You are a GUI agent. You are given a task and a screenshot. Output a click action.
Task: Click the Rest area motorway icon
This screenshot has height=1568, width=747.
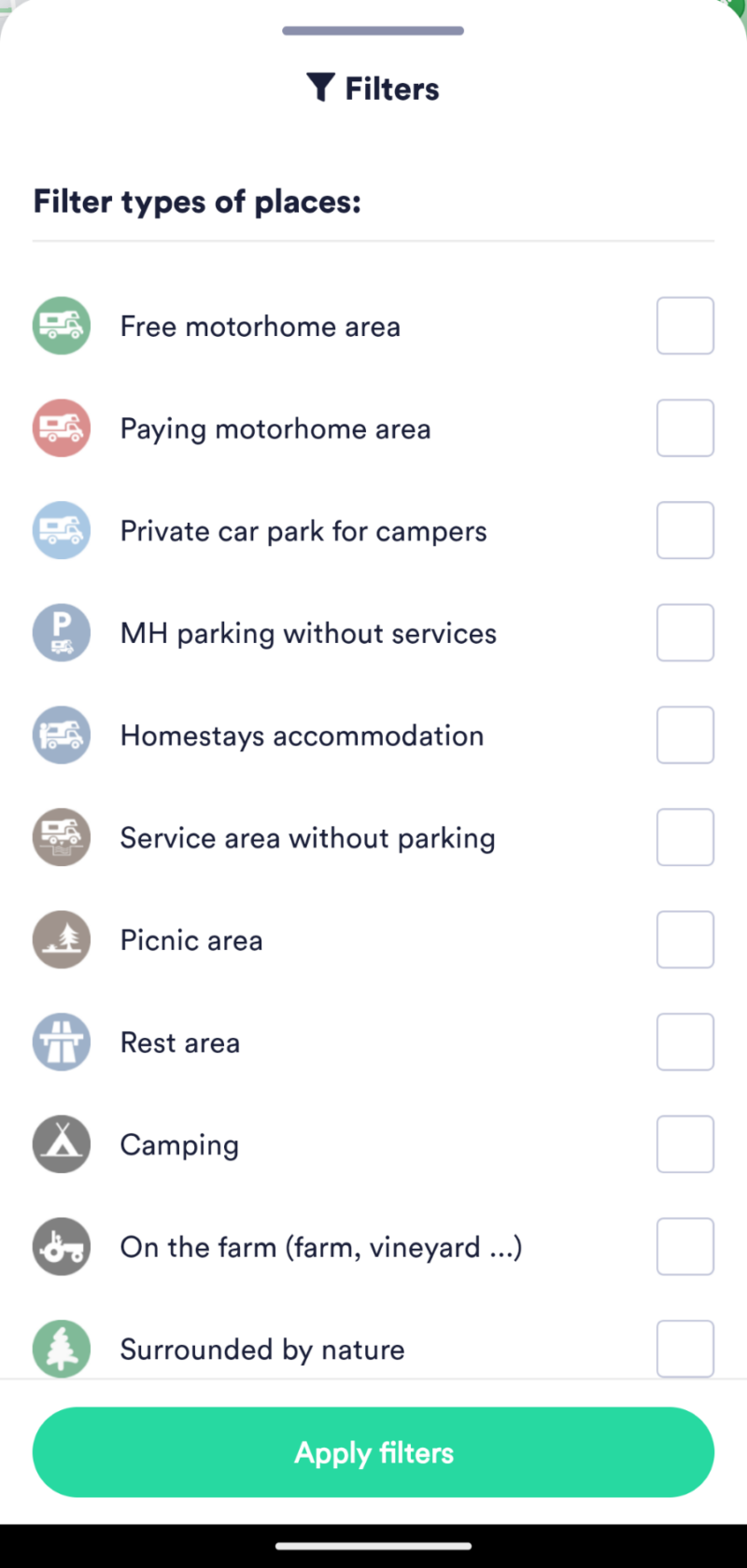61,1042
